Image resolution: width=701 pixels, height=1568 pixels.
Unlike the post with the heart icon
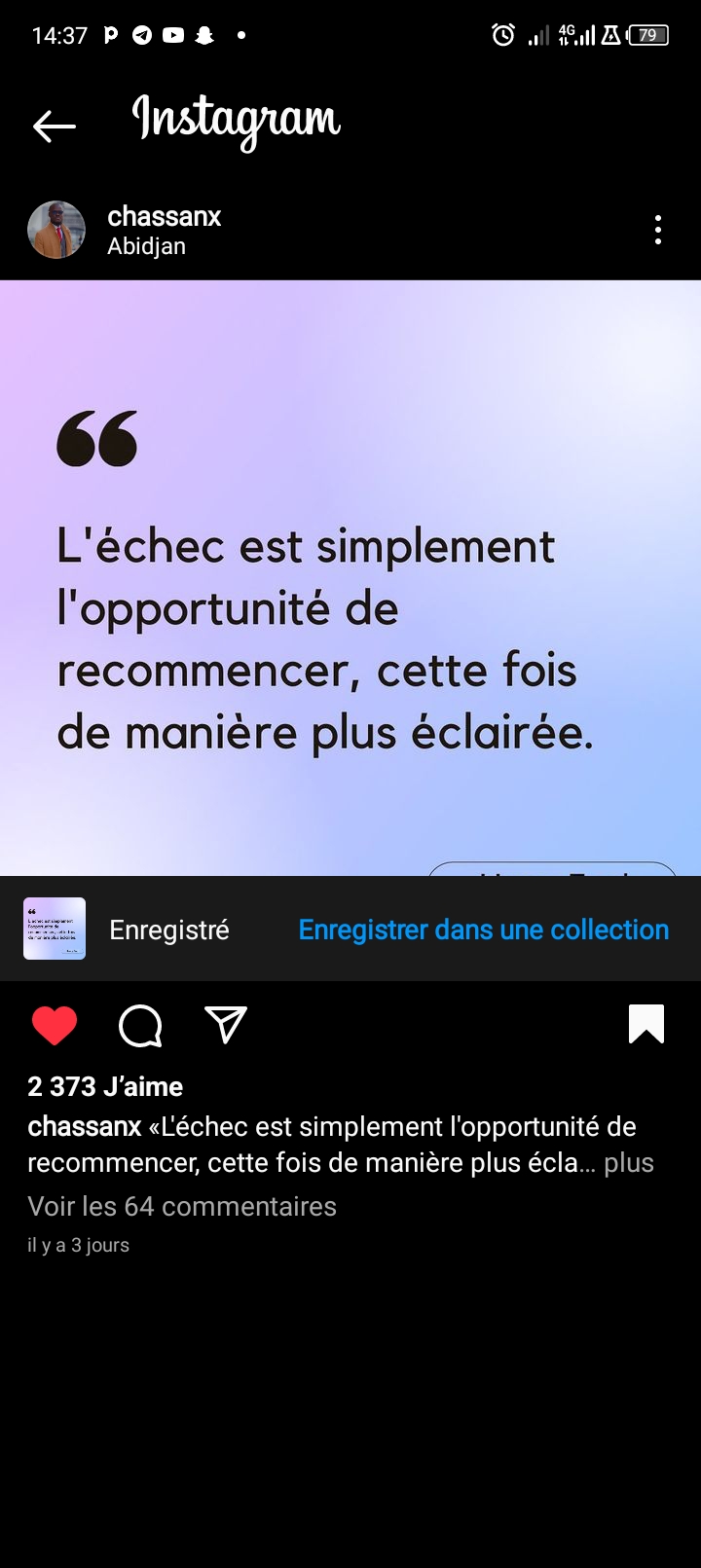click(55, 1025)
